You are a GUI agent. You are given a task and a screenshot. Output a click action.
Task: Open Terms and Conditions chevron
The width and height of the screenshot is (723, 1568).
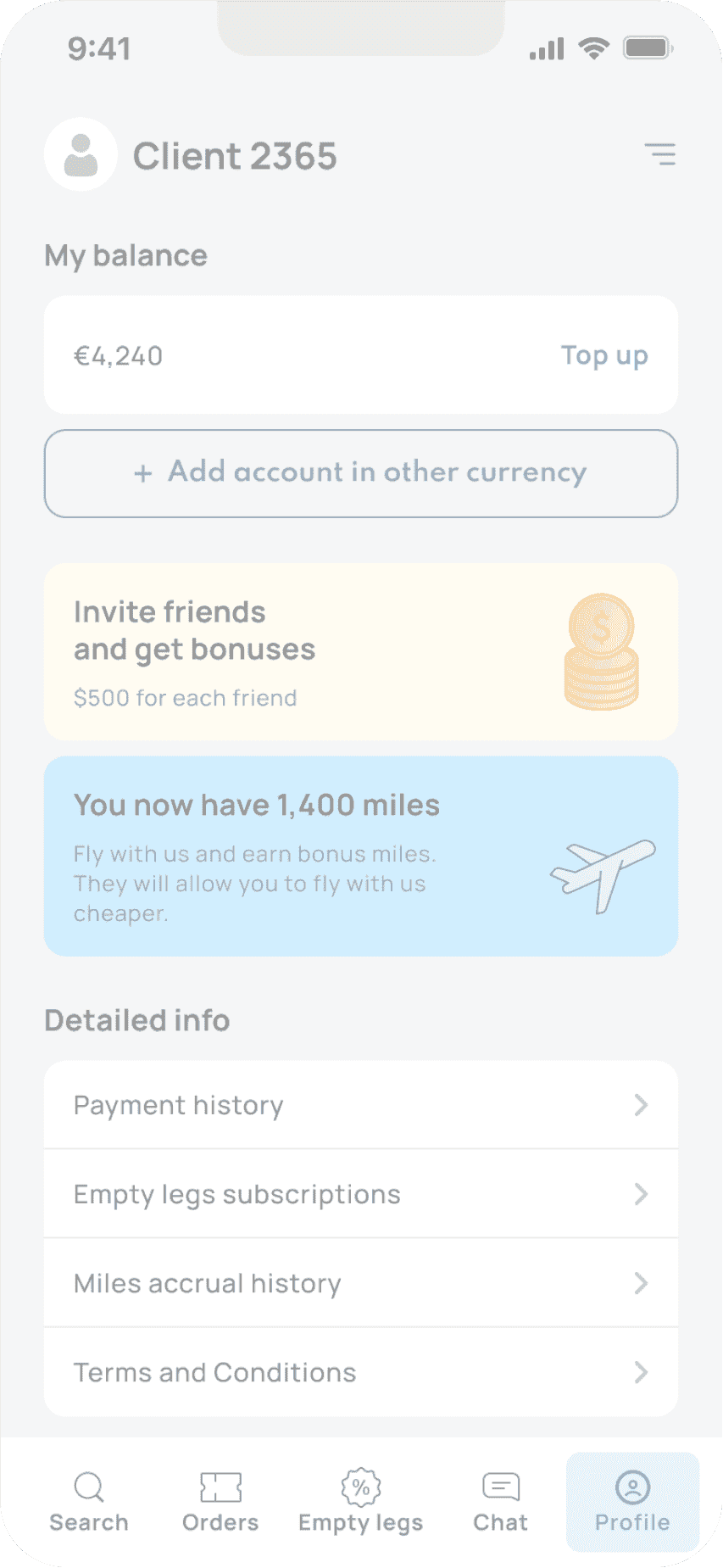tap(642, 1373)
